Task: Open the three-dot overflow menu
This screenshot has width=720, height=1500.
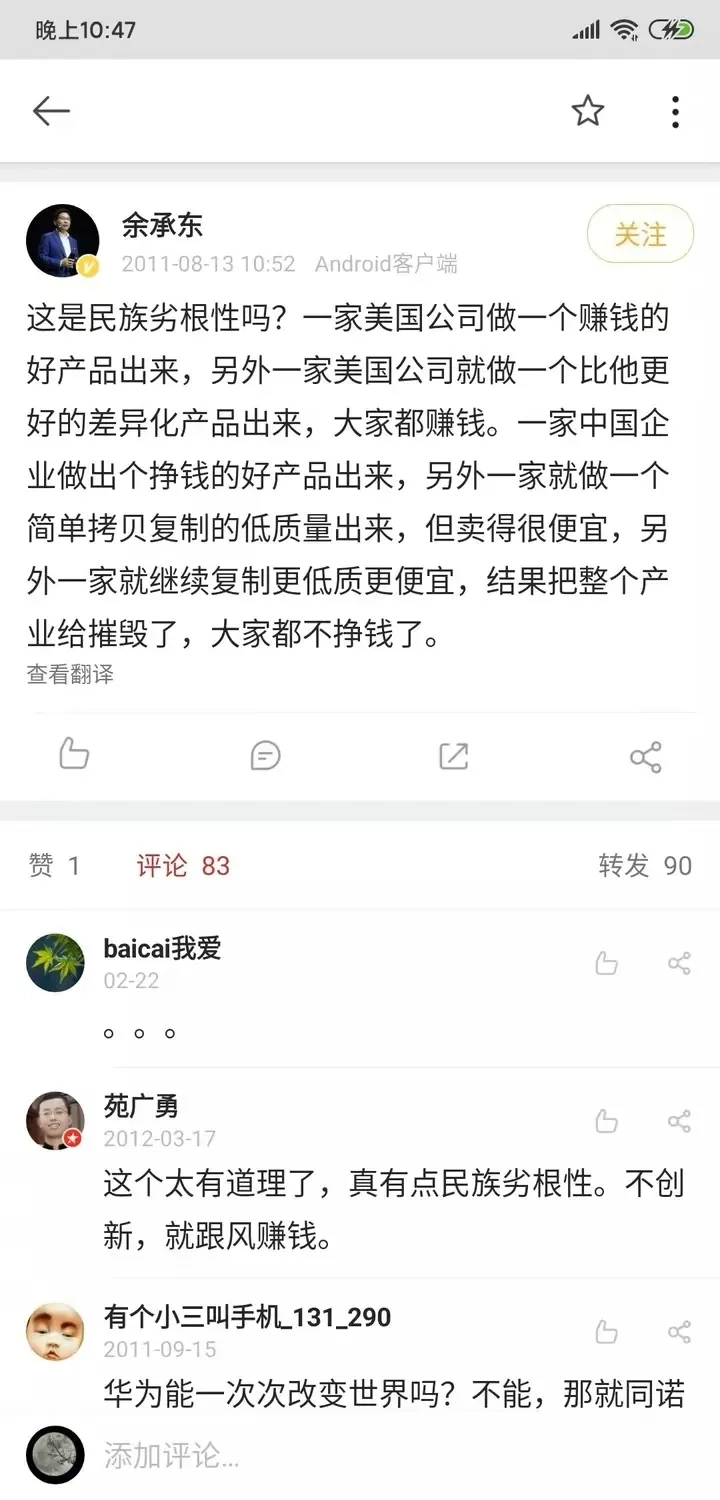Action: [x=674, y=111]
